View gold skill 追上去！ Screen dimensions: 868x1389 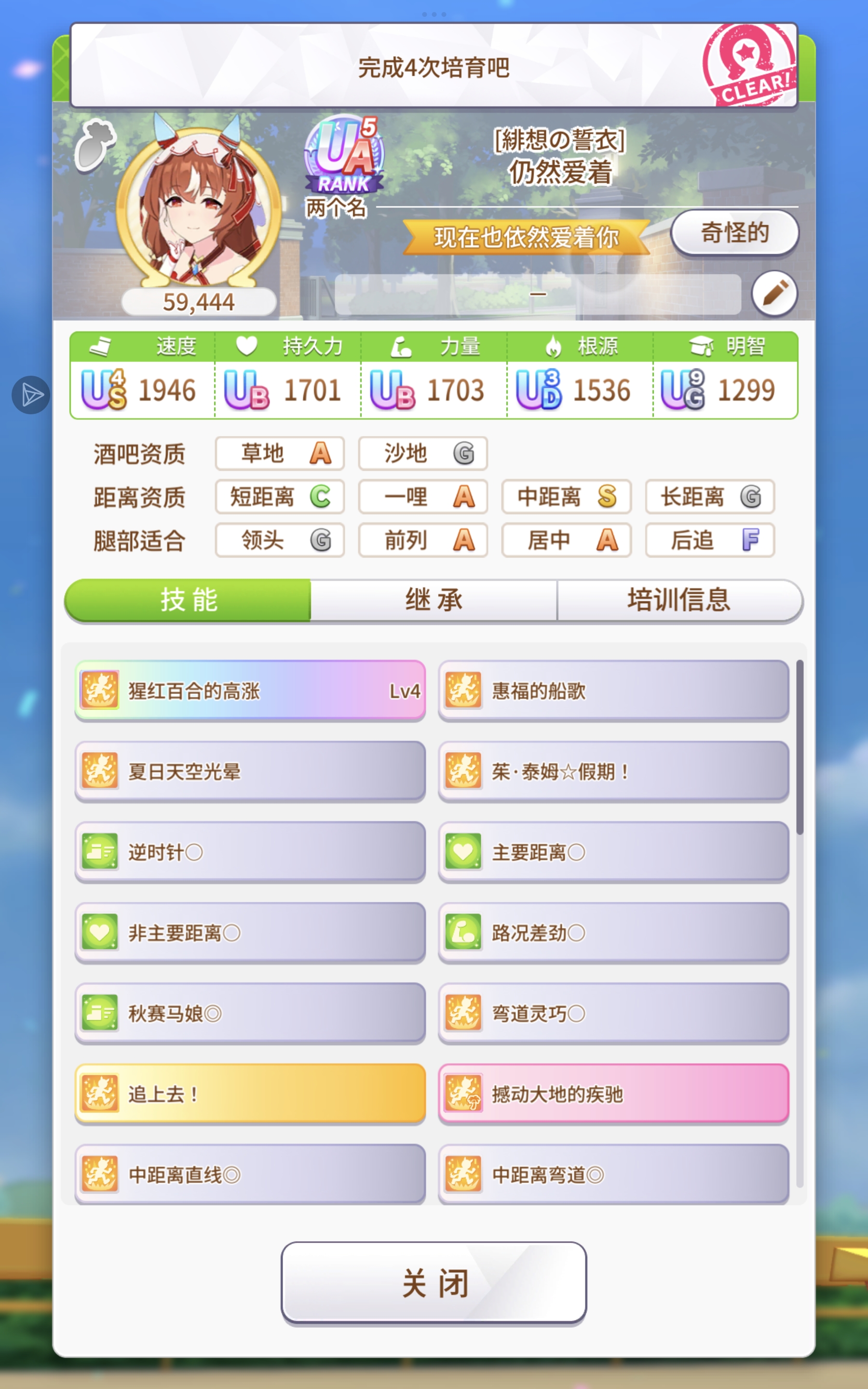tap(250, 1093)
